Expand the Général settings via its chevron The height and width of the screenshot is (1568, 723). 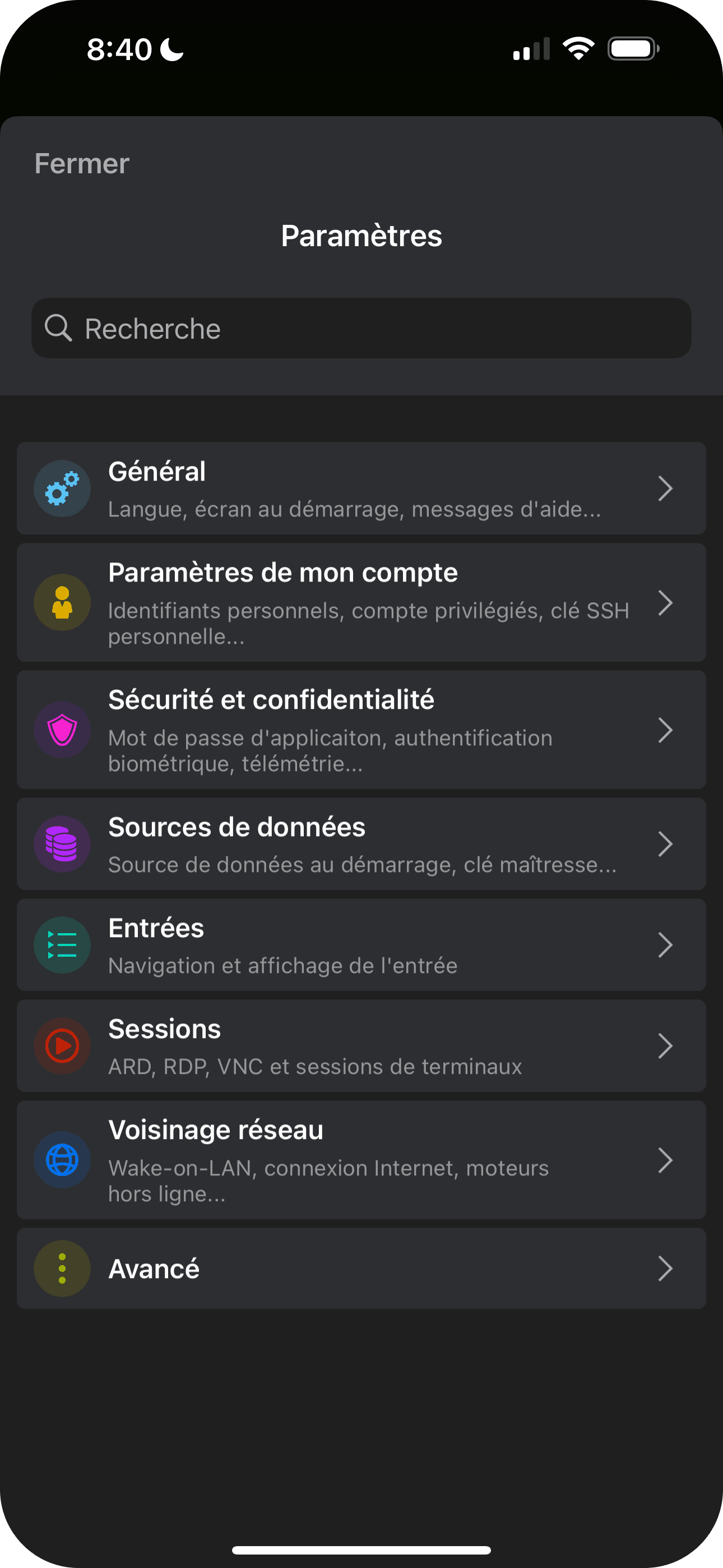click(x=666, y=488)
